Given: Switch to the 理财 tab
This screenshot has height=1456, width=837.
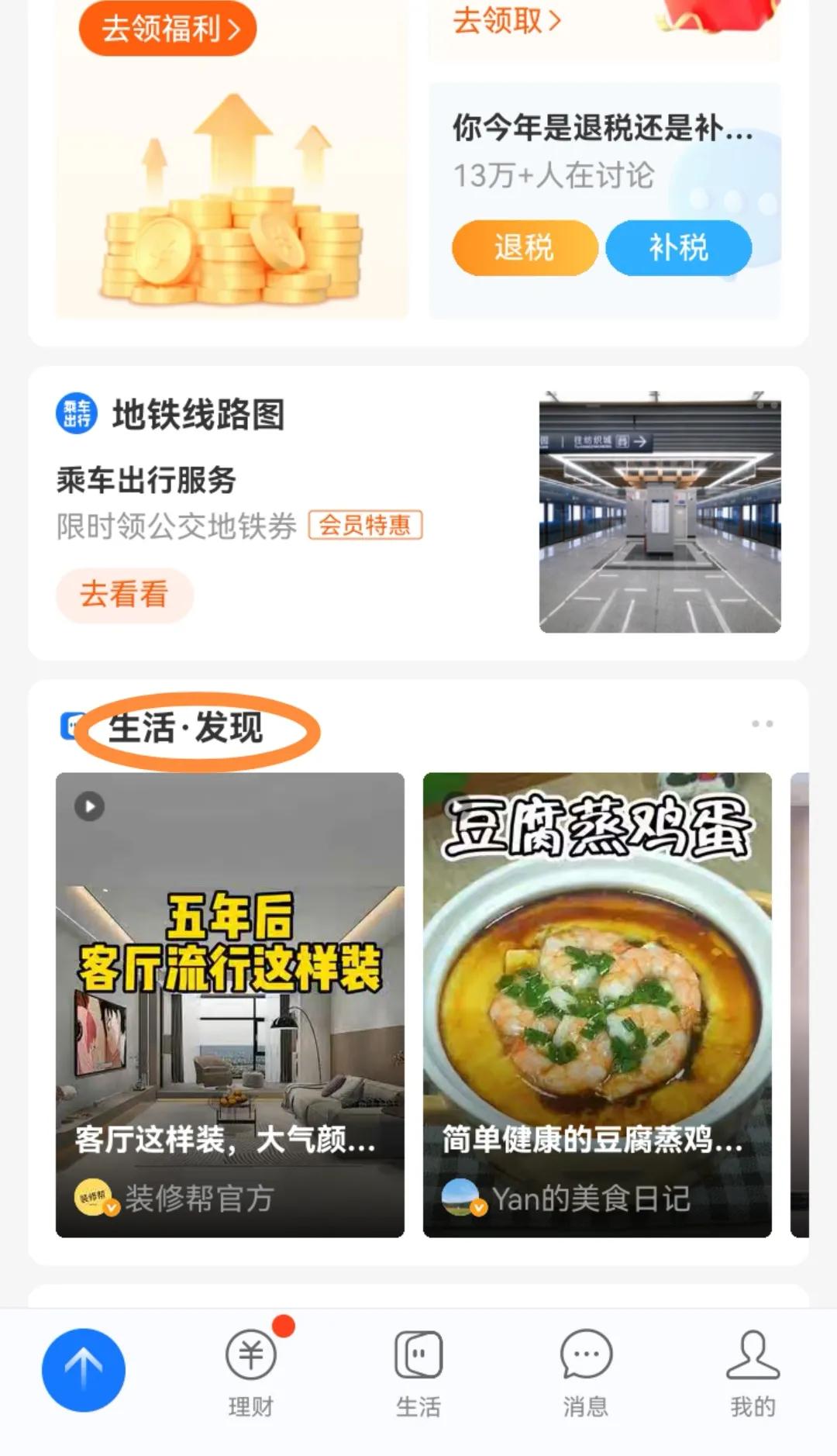Looking at the screenshot, I should pos(250,1373).
